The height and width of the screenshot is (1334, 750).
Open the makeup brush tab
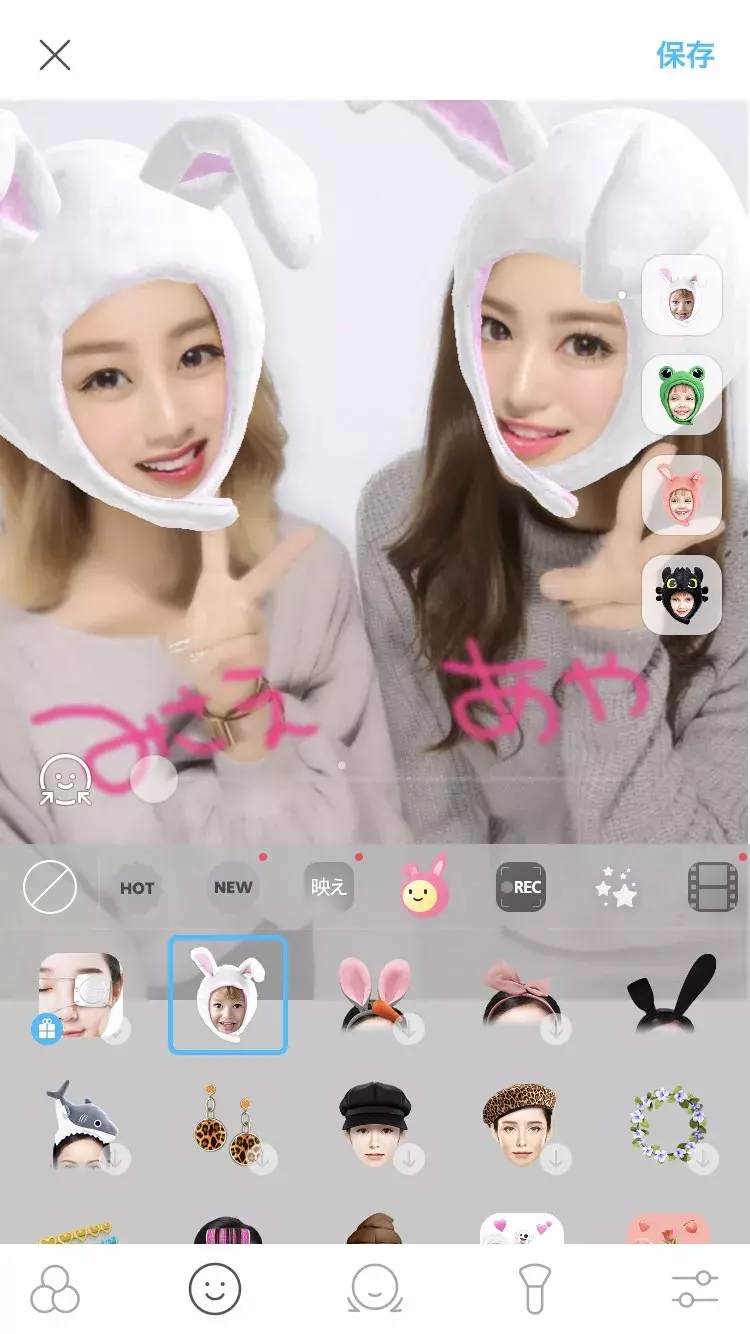(x=536, y=1290)
